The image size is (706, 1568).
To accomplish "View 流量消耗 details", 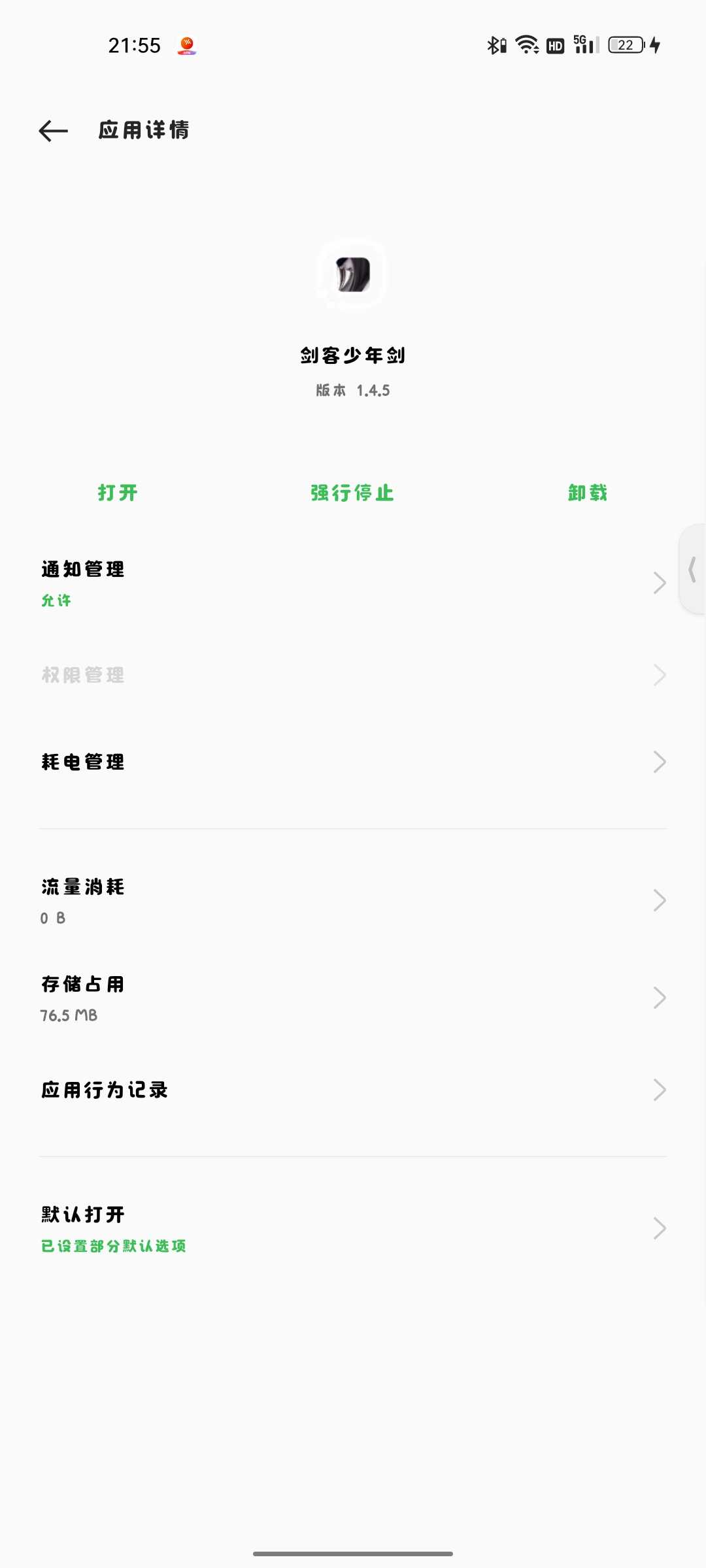I will click(353, 900).
